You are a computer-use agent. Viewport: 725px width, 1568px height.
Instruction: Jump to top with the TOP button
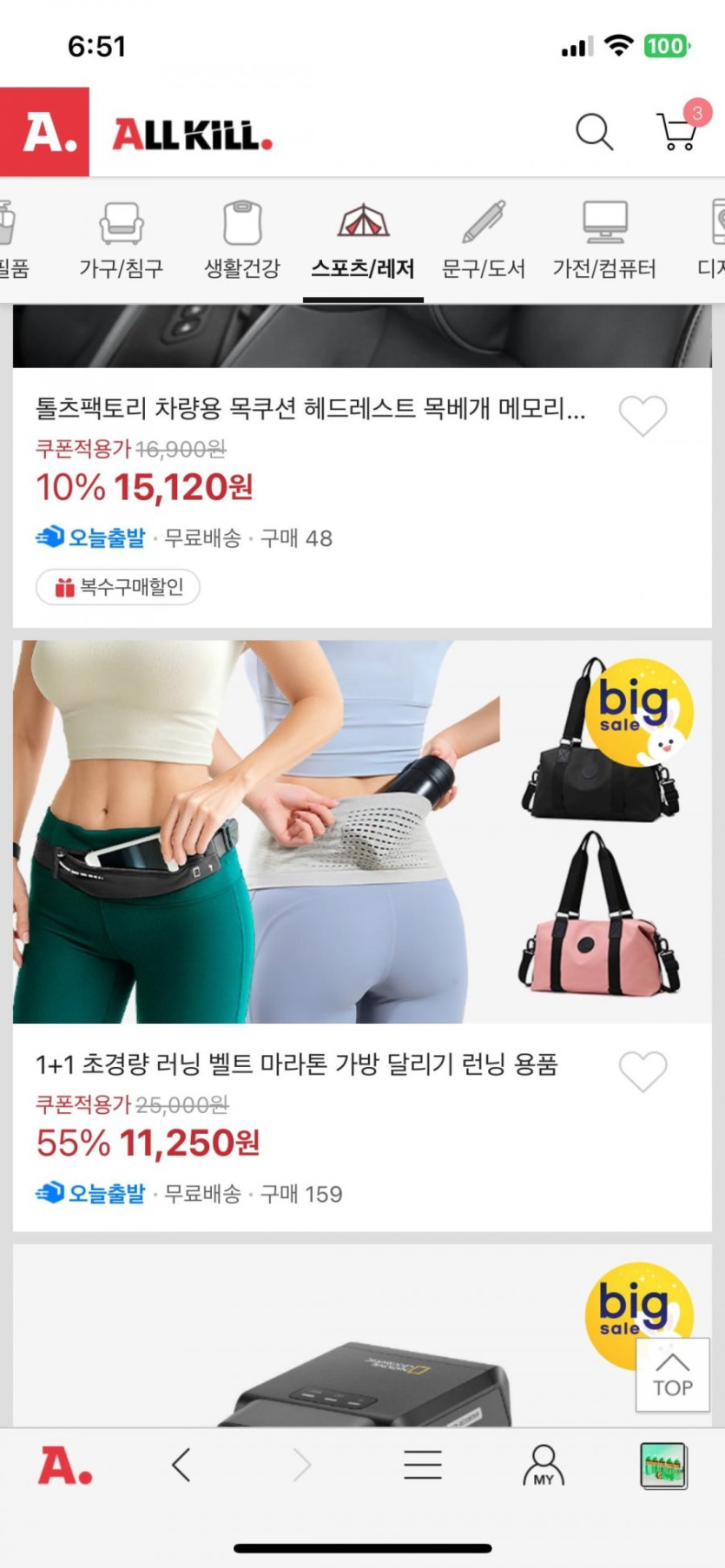[672, 1374]
